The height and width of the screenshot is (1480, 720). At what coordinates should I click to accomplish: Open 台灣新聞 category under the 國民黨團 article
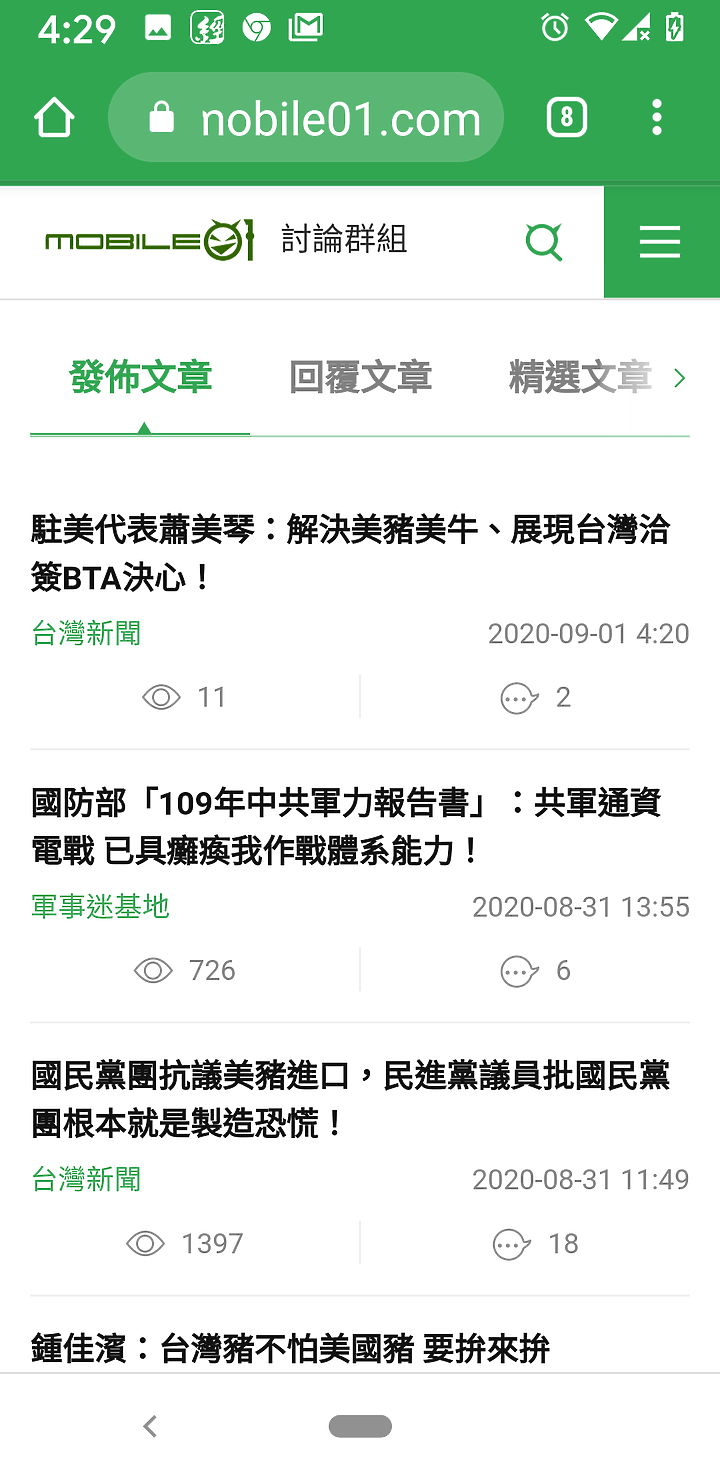click(86, 1179)
